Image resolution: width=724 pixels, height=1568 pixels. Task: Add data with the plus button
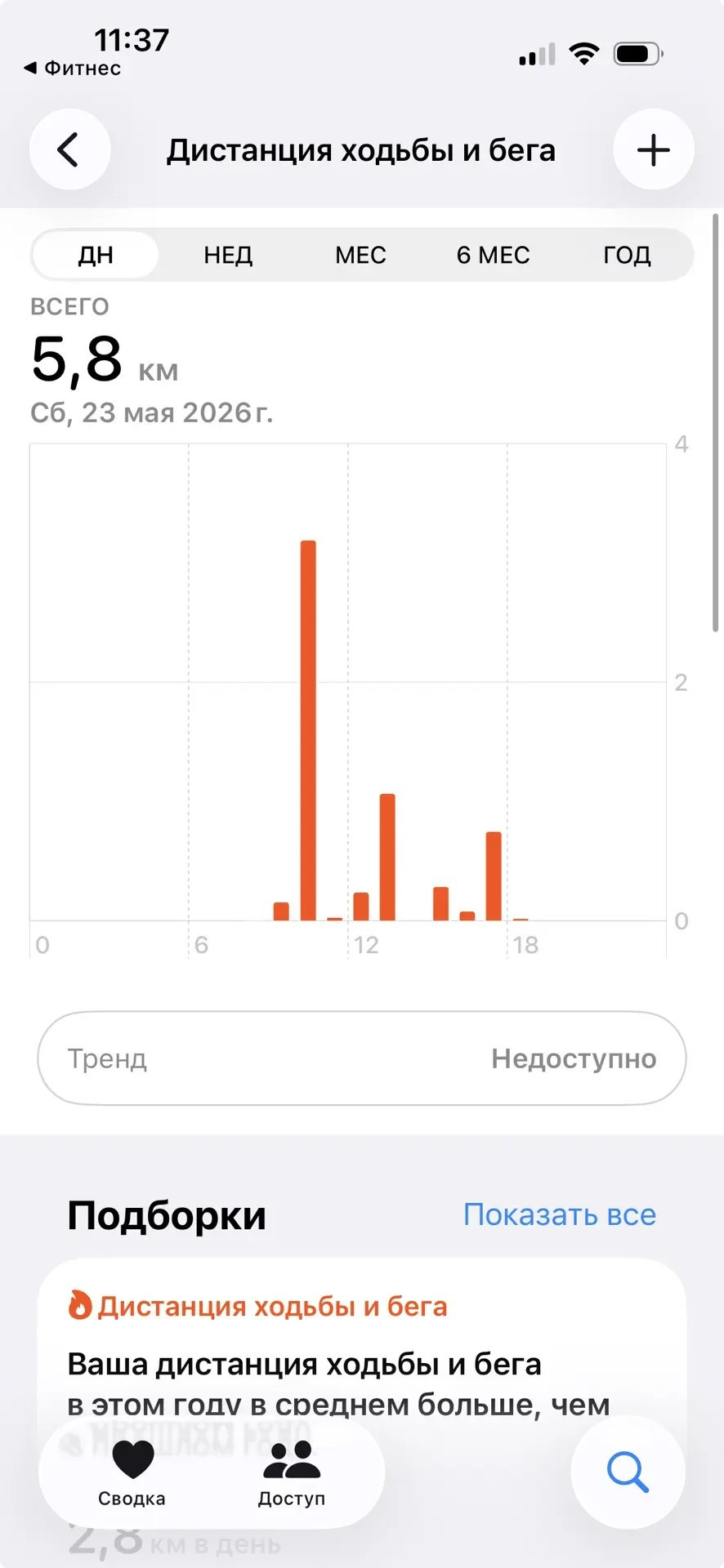653,149
